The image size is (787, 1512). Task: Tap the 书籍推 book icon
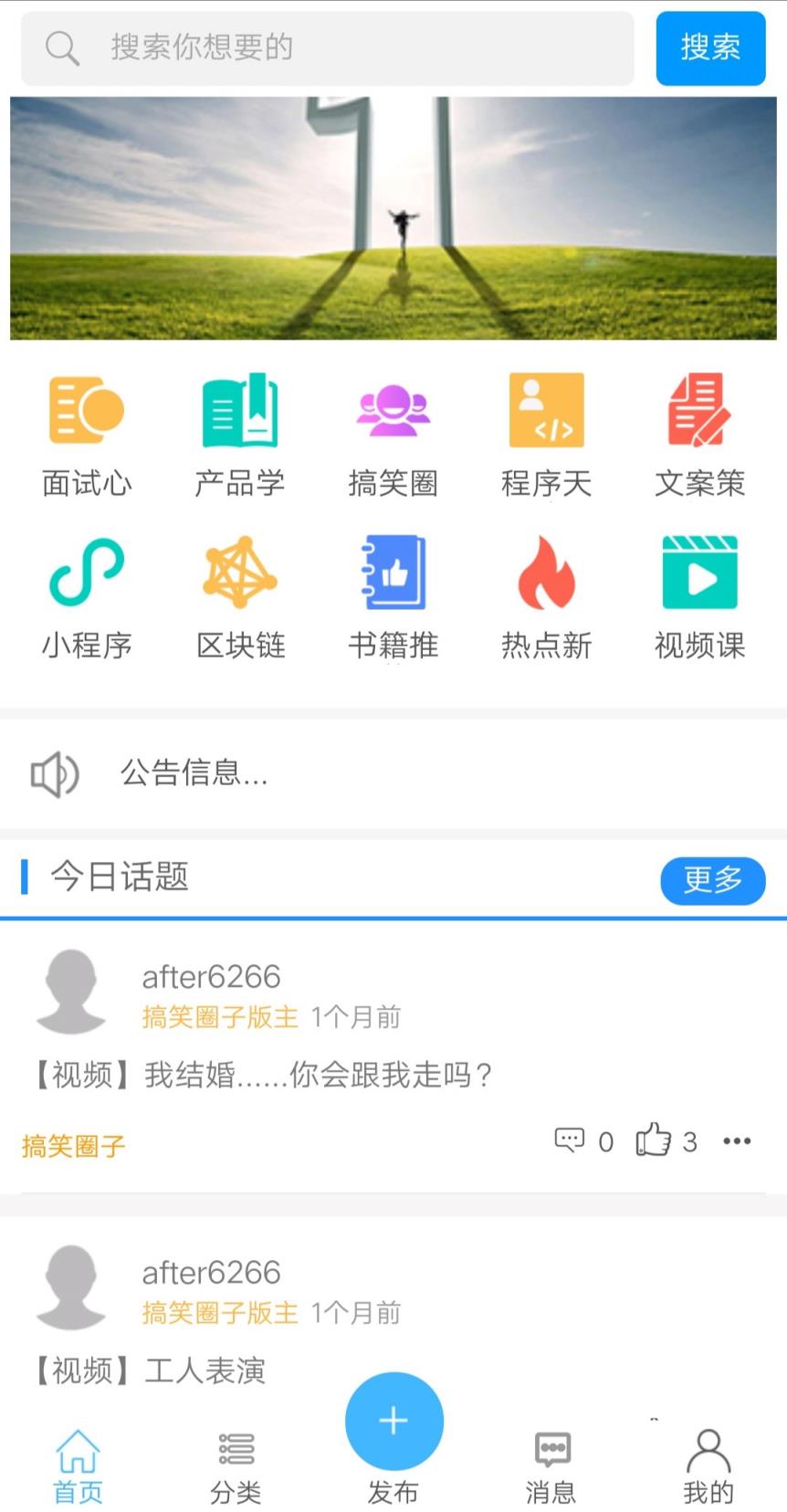[393, 572]
